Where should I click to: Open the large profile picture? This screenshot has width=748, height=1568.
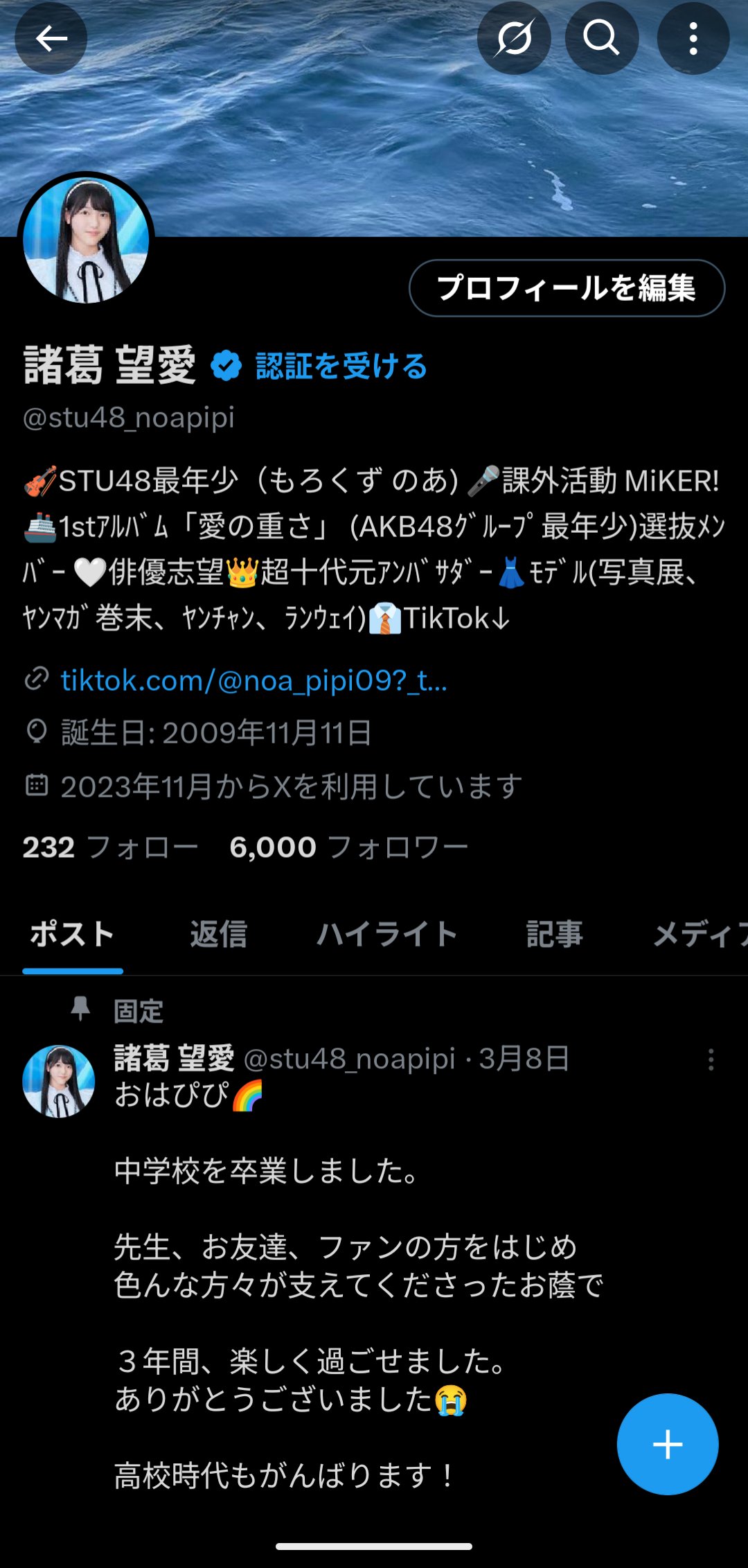click(86, 240)
